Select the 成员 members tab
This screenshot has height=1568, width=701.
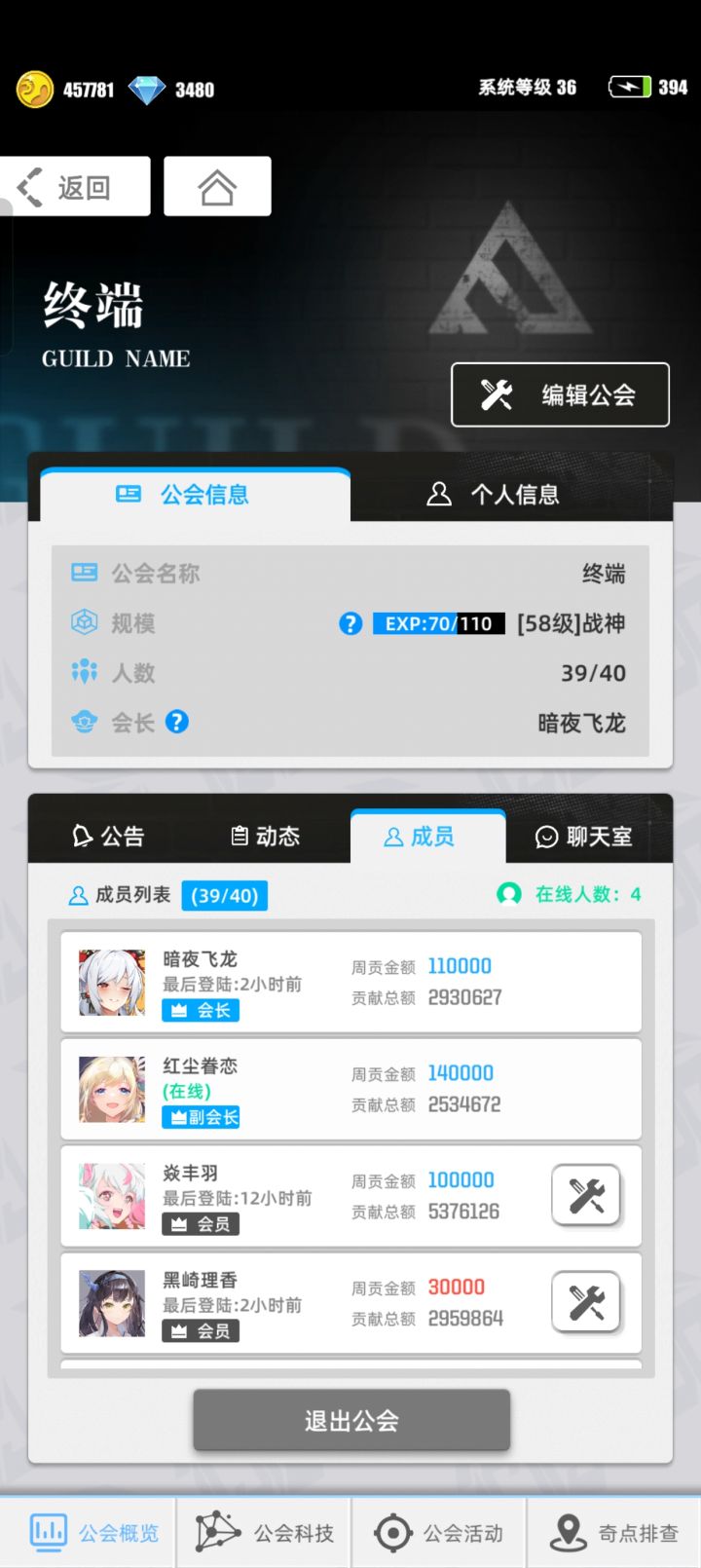click(x=425, y=838)
